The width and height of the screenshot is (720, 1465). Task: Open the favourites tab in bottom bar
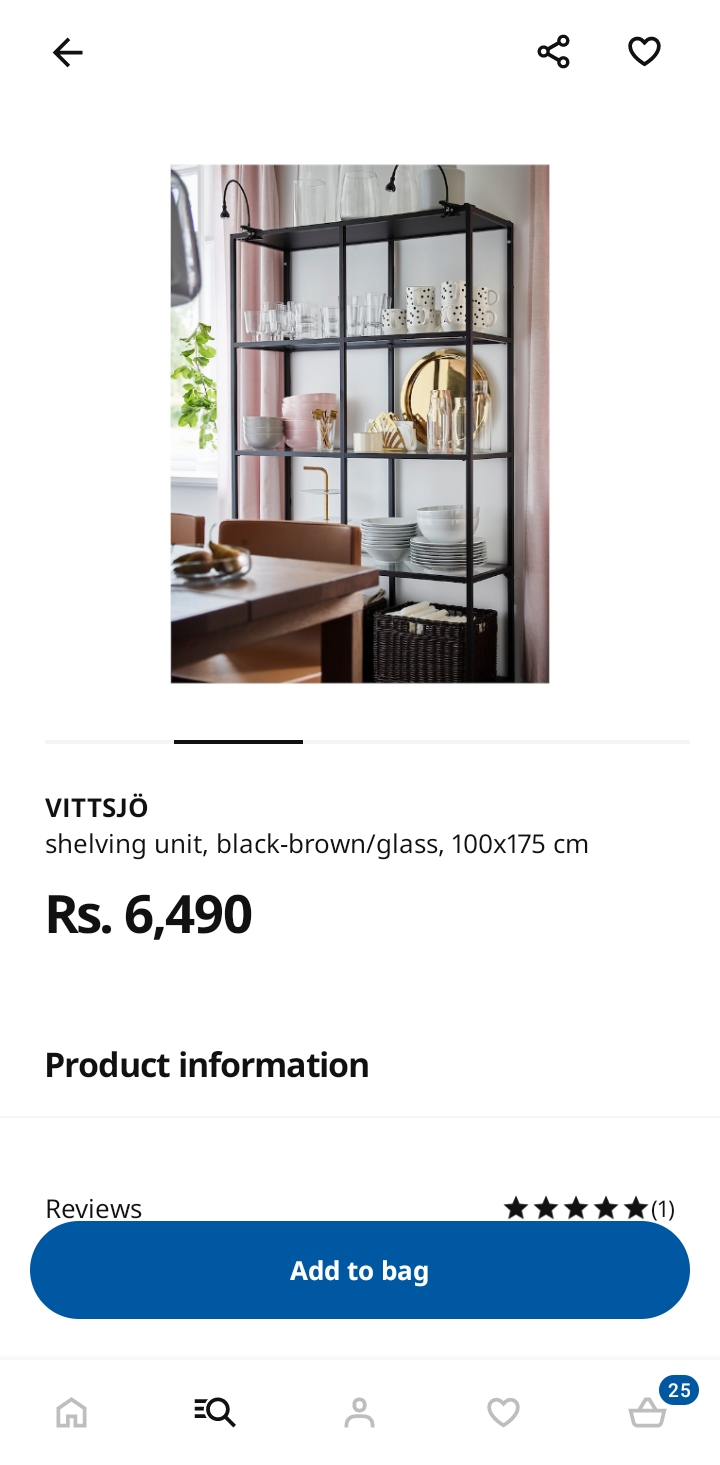tap(503, 1412)
